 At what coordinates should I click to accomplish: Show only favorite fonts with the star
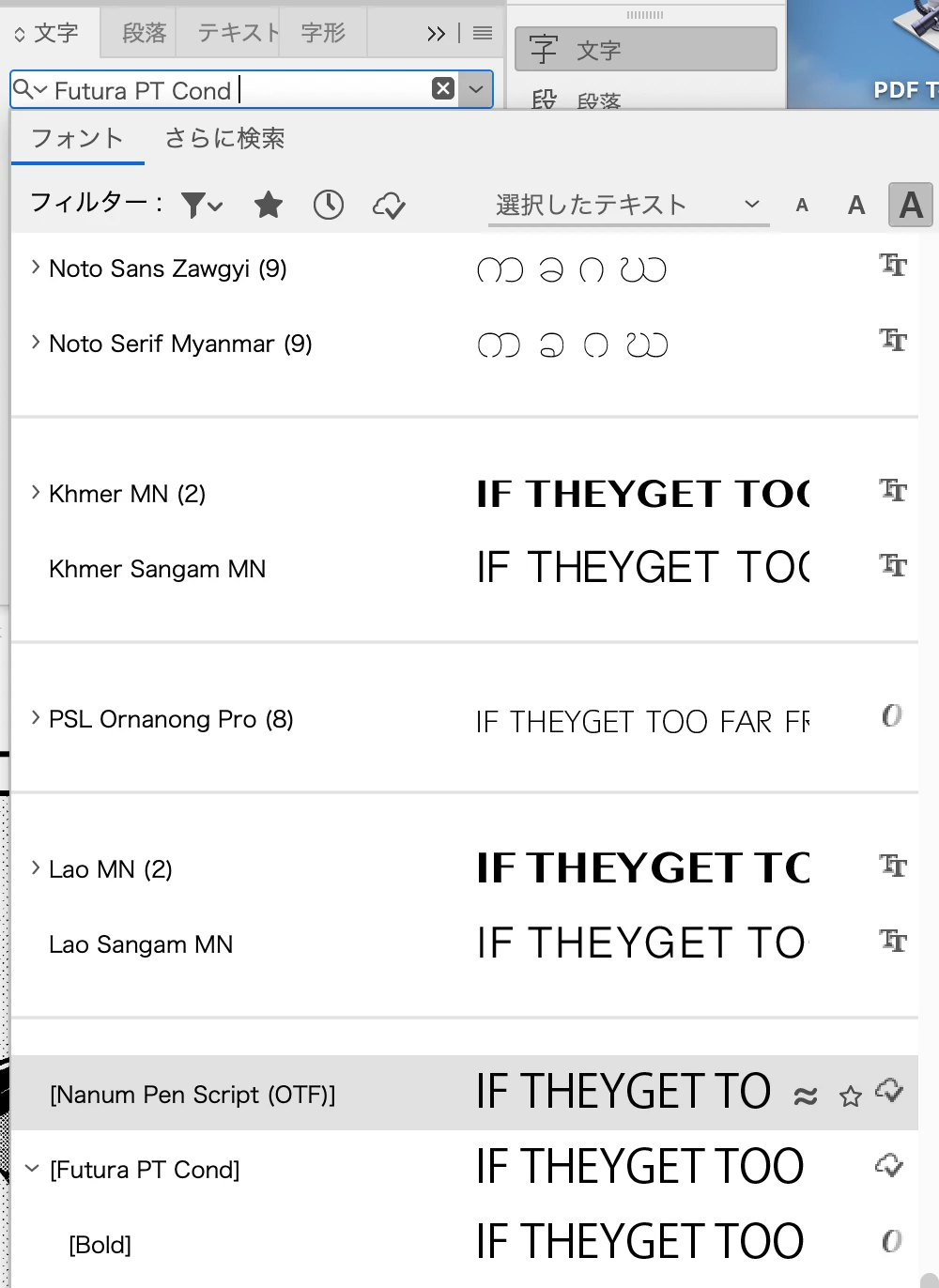pyautogui.click(x=269, y=205)
